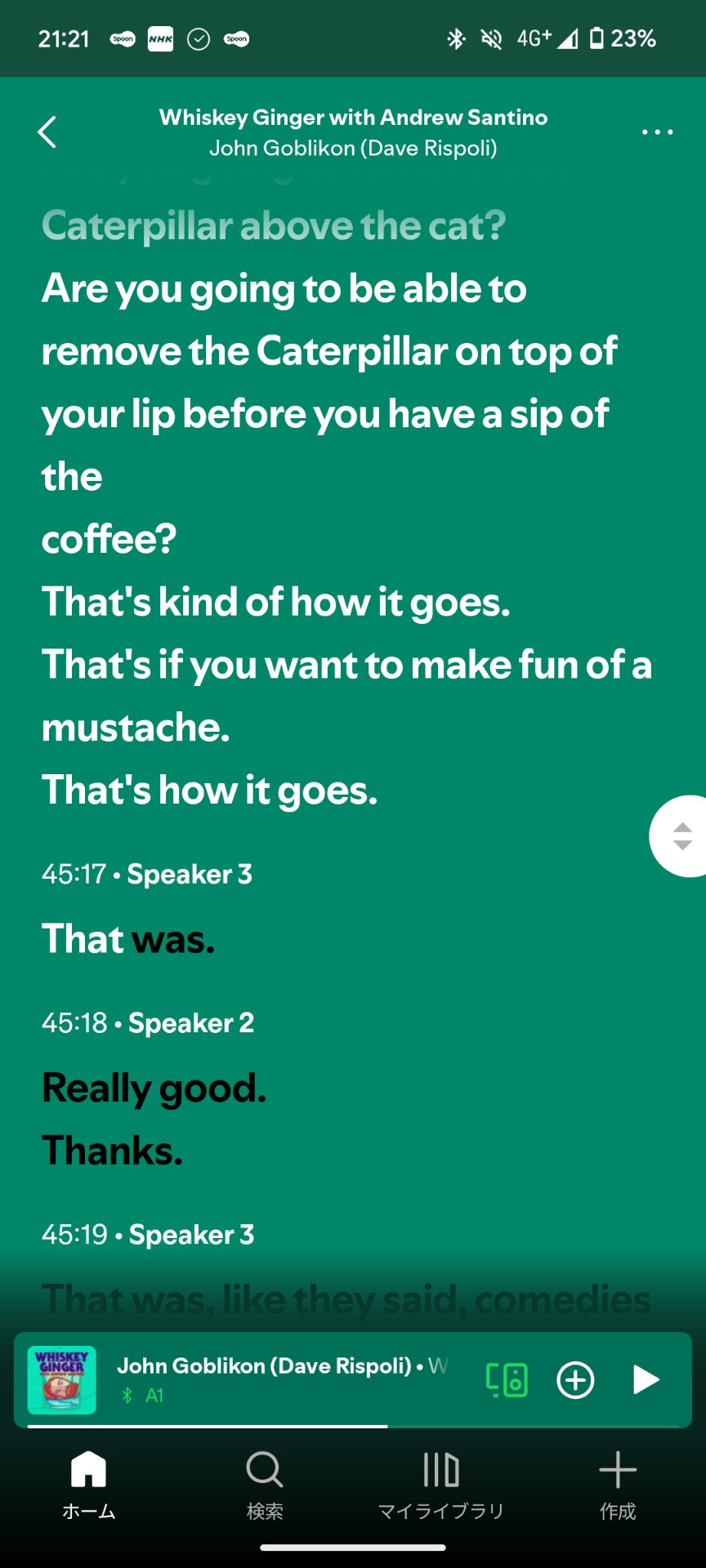Open the connect devices picker
The width and height of the screenshot is (706, 1568).
tap(507, 1380)
